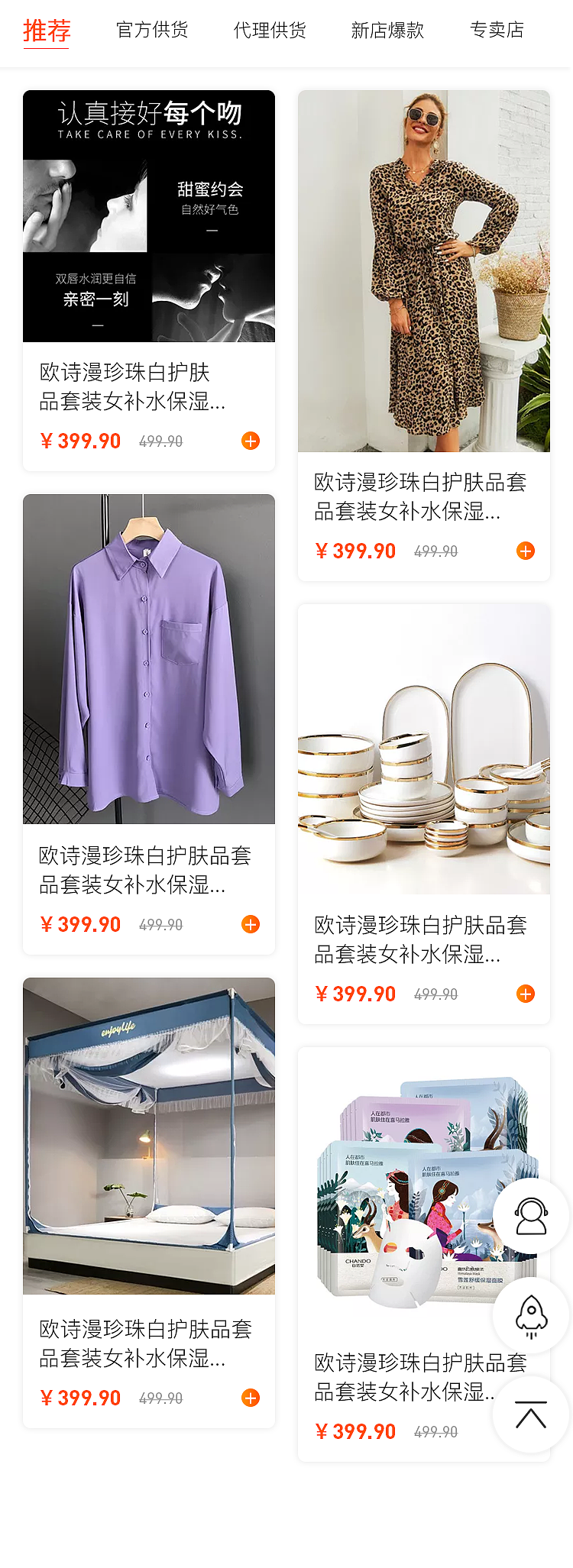
Task: Add the gold-rimmed tableware set to cart
Action: coord(525,994)
